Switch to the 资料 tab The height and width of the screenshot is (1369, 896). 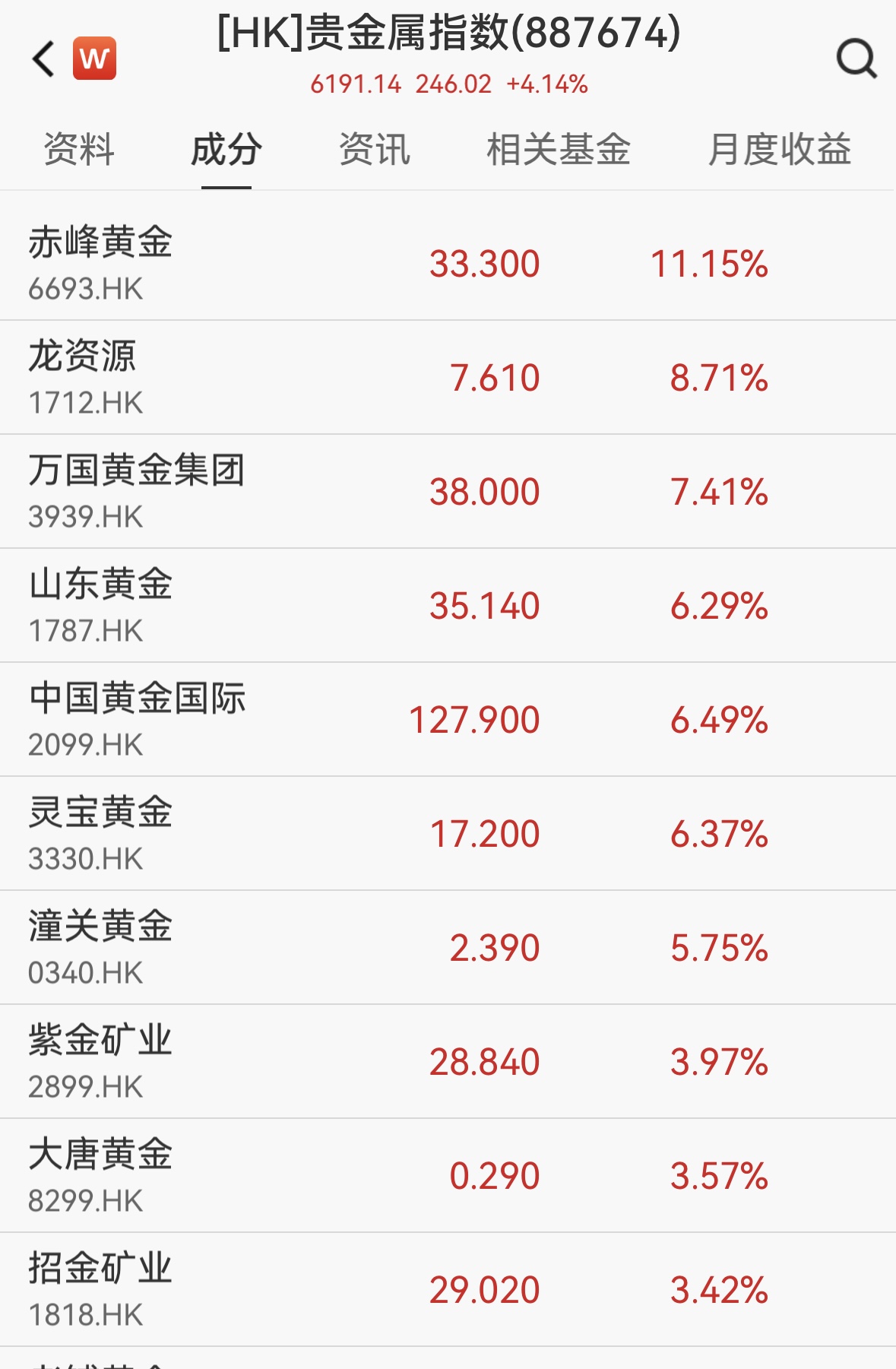tap(79, 149)
